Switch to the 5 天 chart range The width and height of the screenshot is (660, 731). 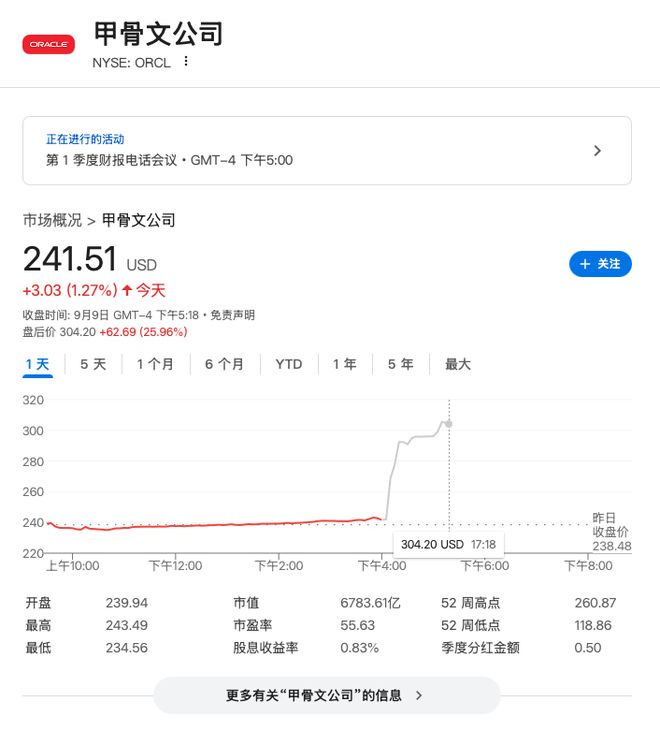point(93,365)
